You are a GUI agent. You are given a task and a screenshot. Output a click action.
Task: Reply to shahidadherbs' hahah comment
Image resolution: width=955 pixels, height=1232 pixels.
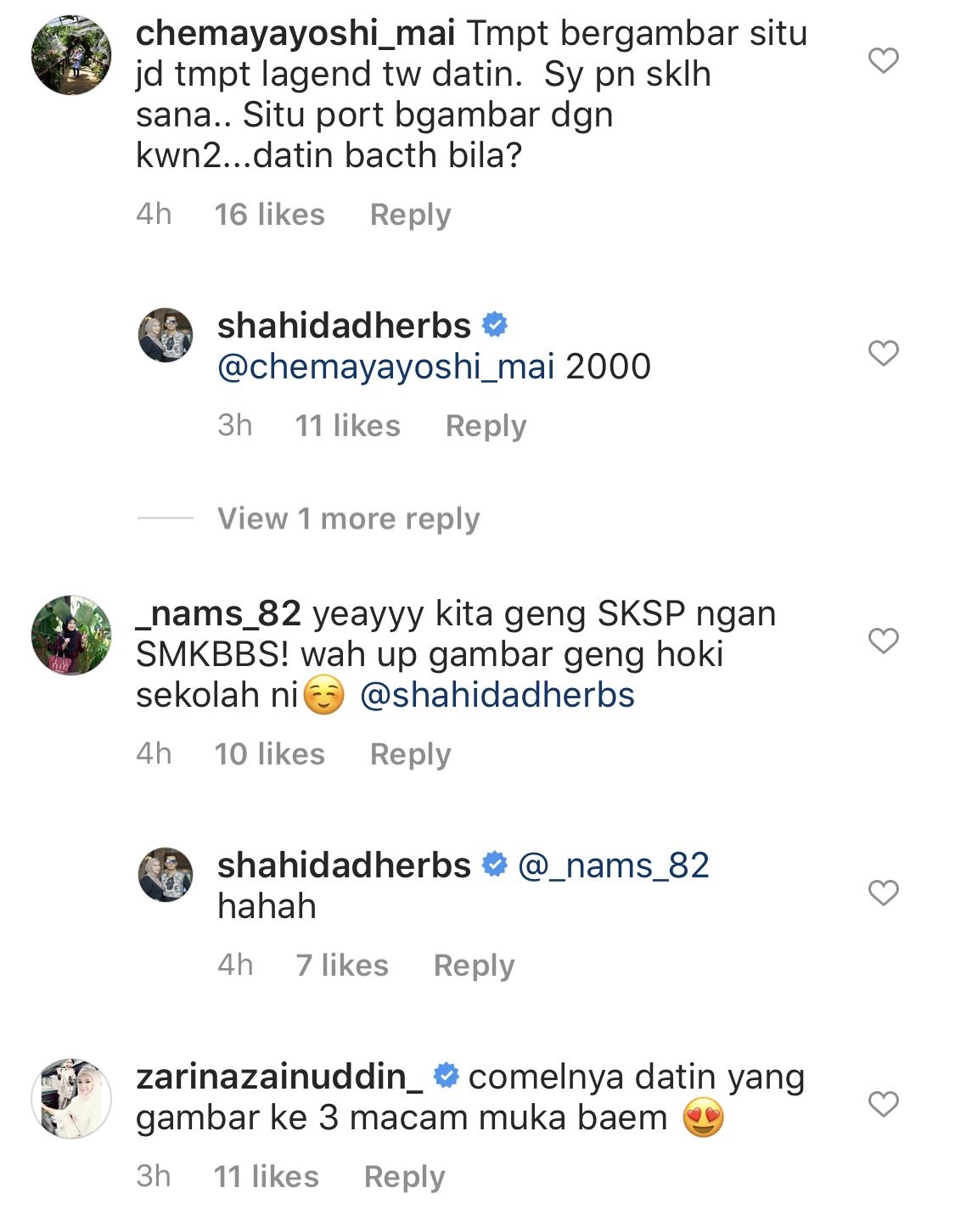(474, 966)
